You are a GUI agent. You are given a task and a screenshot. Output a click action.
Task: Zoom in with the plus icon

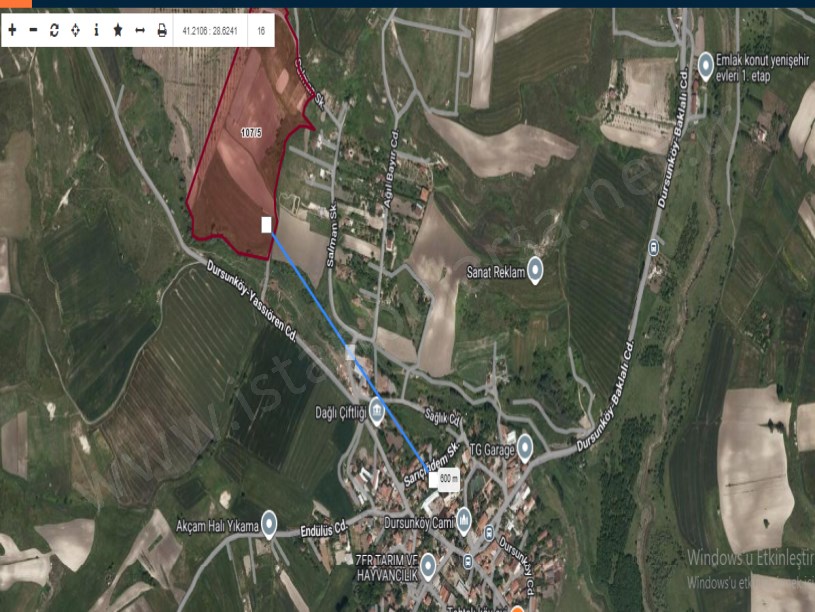tap(12, 31)
